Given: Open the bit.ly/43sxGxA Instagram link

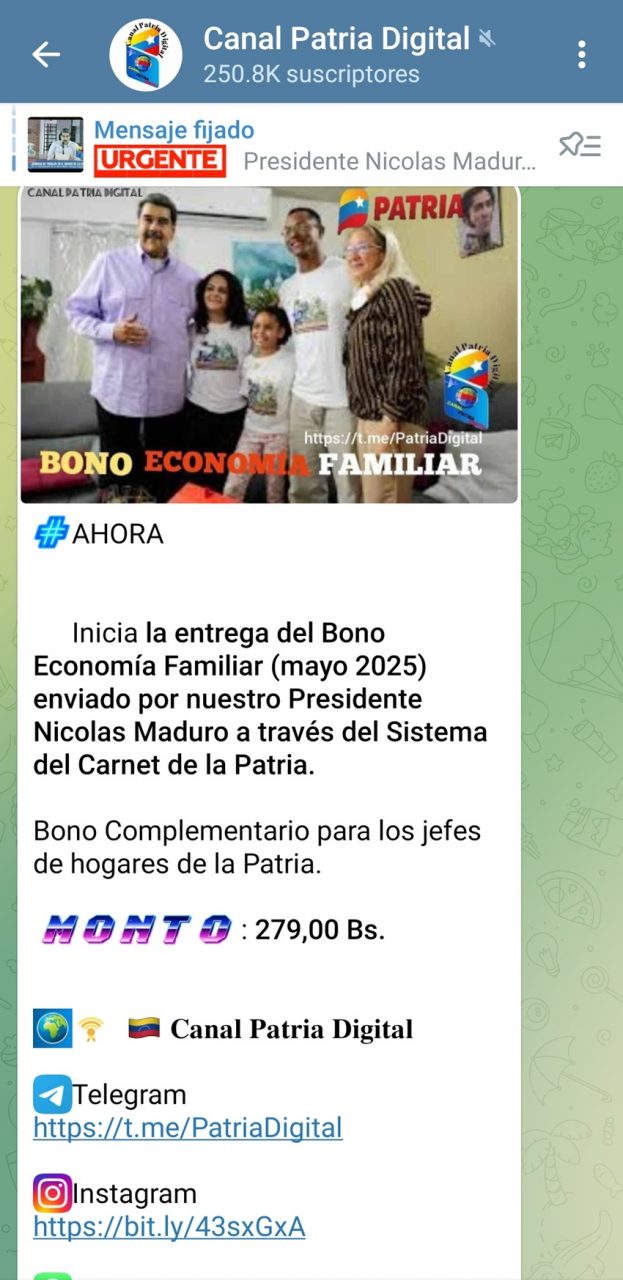Looking at the screenshot, I should tap(169, 1227).
